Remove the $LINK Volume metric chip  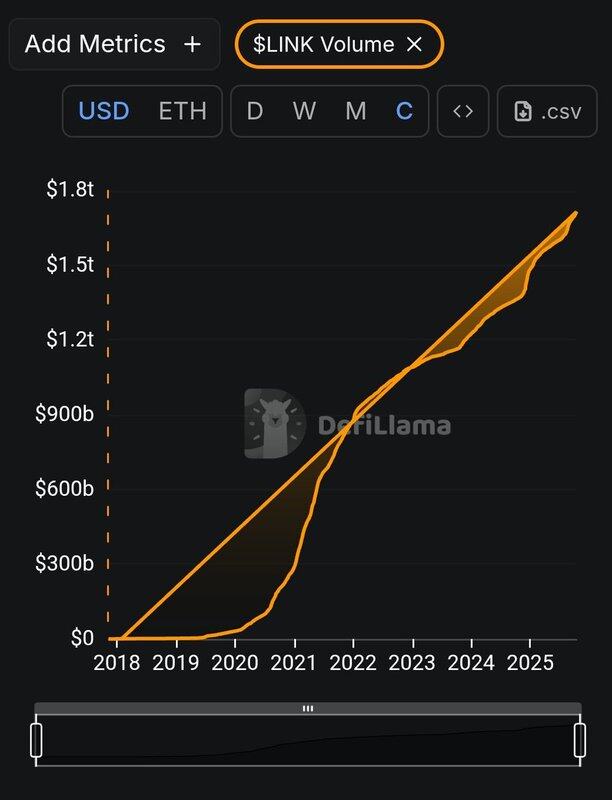[x=415, y=44]
